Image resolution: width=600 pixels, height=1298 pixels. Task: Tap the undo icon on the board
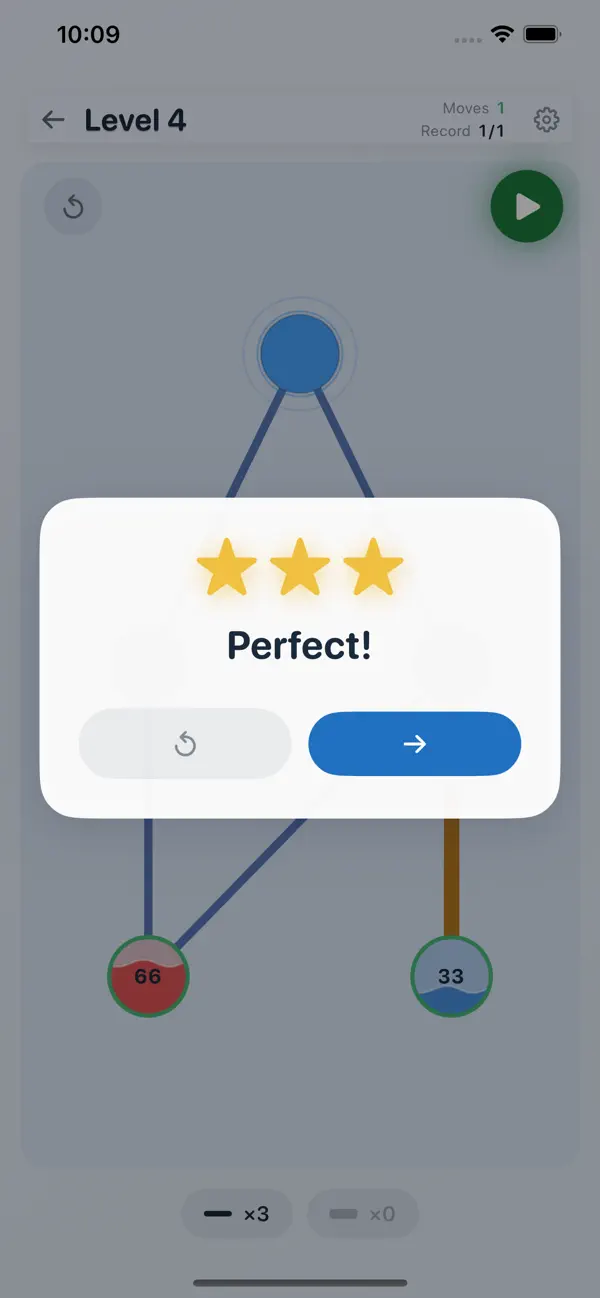[73, 207]
